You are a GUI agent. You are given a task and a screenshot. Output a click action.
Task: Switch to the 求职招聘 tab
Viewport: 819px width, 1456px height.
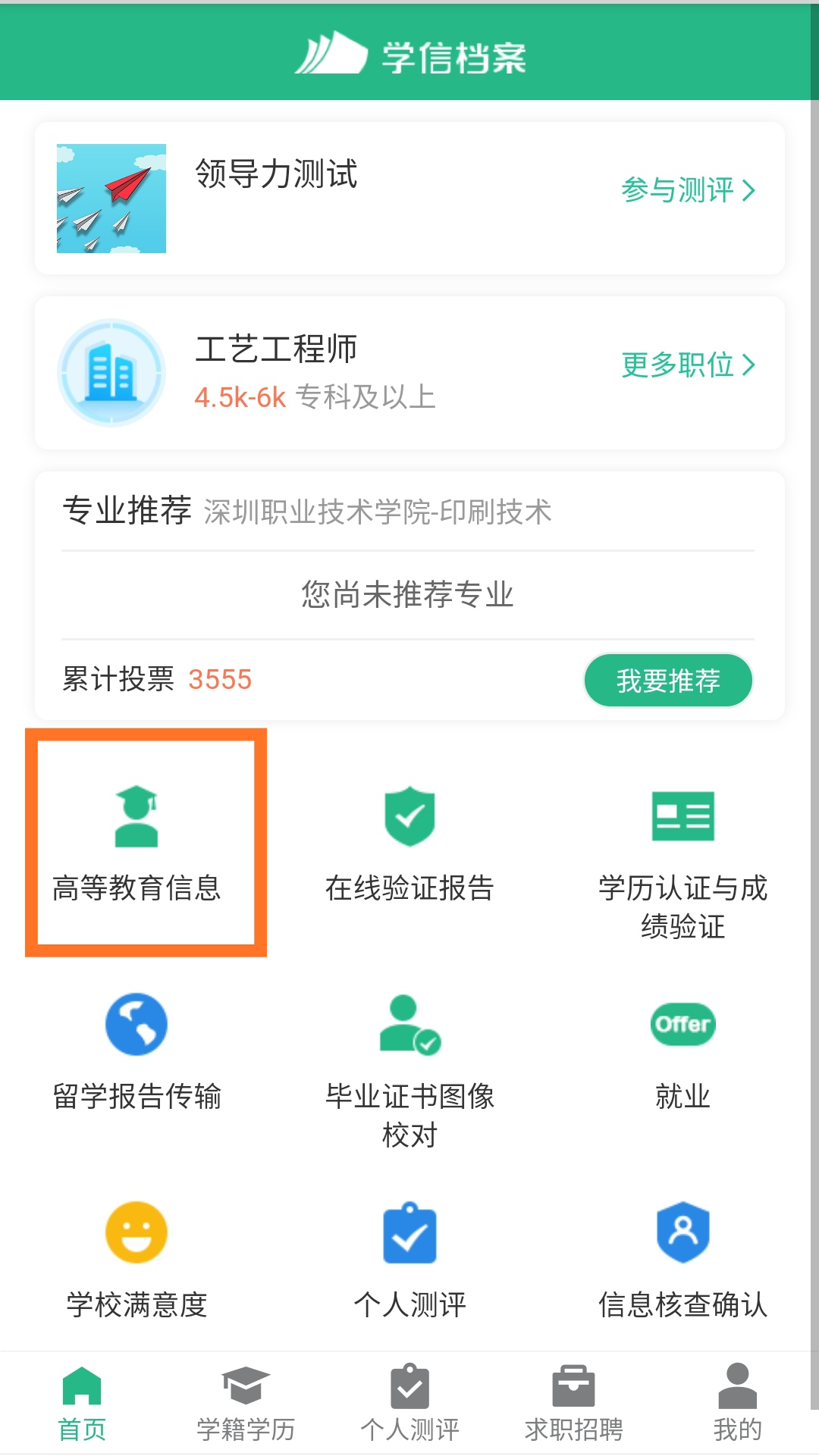(x=573, y=1404)
